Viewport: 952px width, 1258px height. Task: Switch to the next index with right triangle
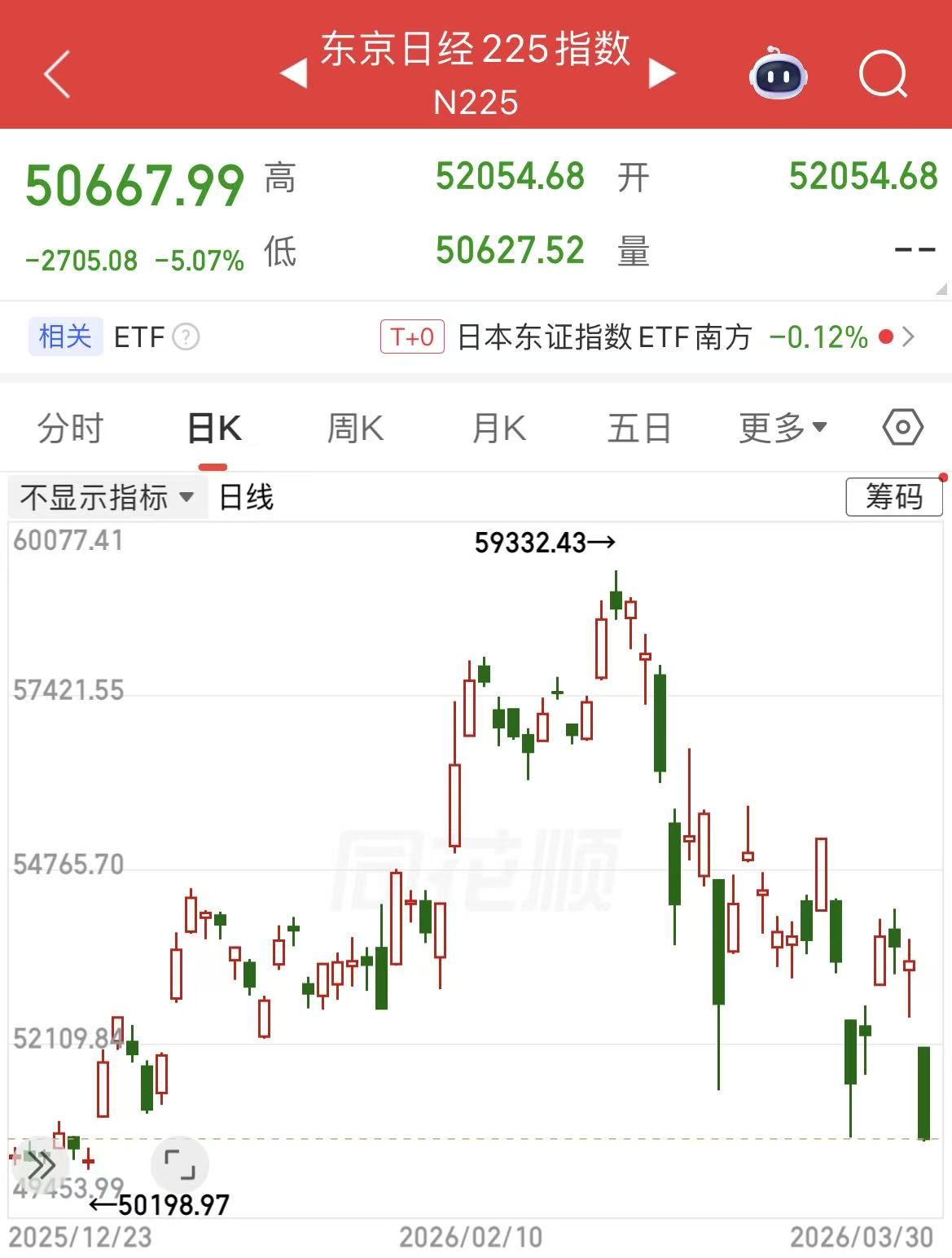click(x=661, y=74)
